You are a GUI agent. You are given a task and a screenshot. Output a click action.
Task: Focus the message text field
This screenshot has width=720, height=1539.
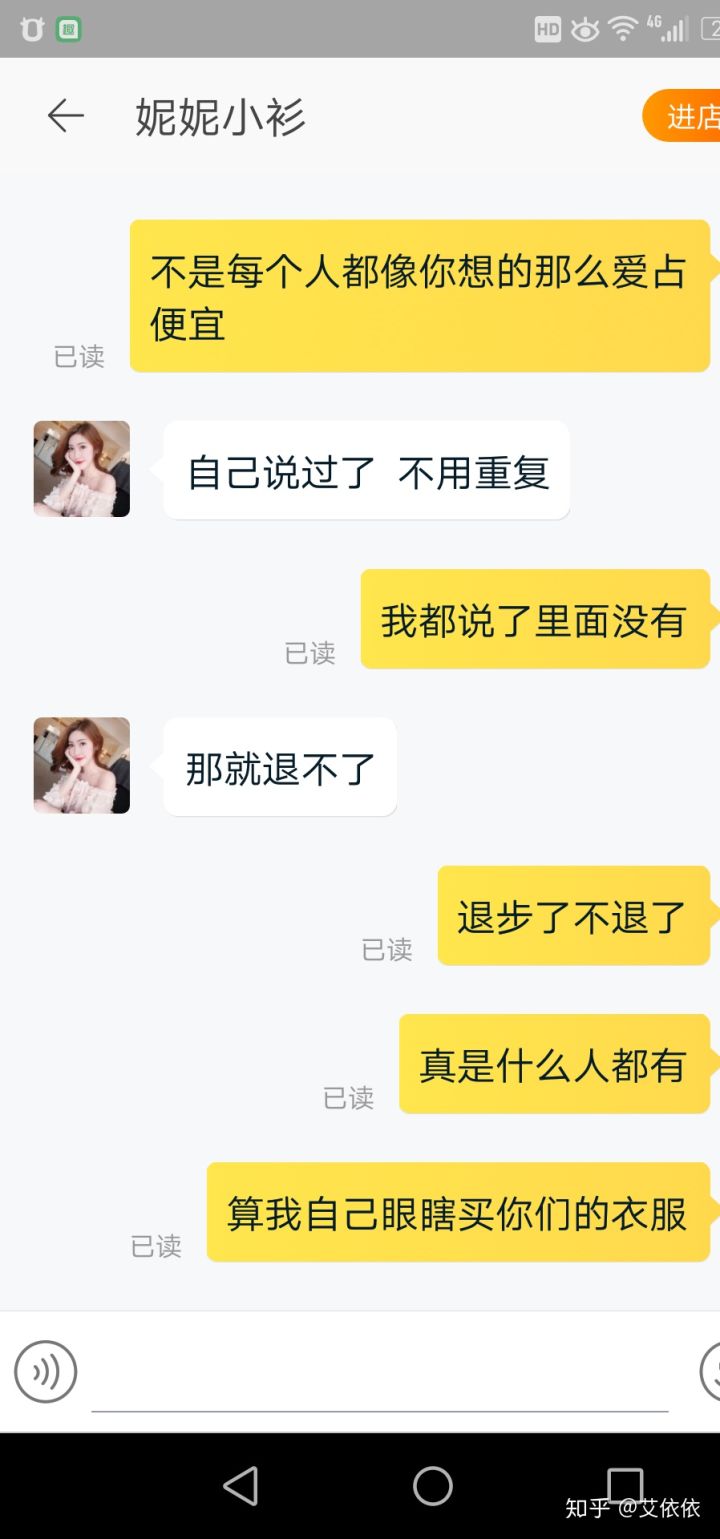coord(380,1375)
